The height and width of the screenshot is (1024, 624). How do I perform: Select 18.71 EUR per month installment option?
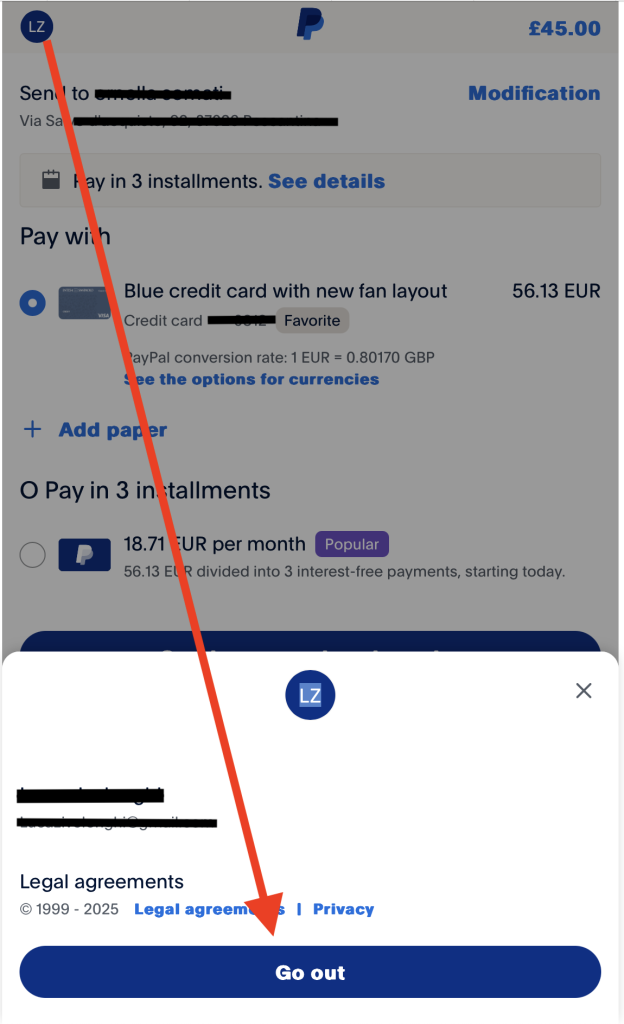[33, 554]
